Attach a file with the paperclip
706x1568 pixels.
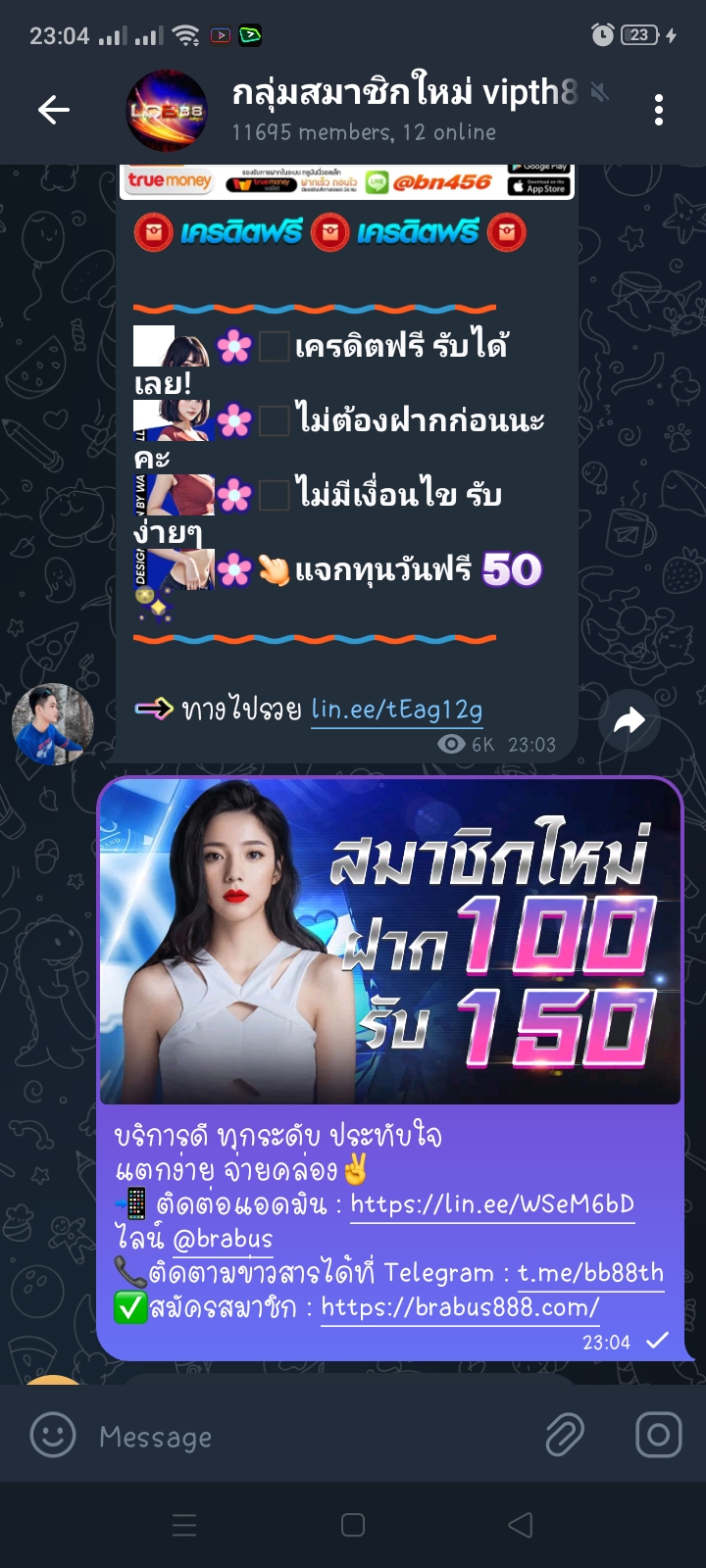[565, 1436]
